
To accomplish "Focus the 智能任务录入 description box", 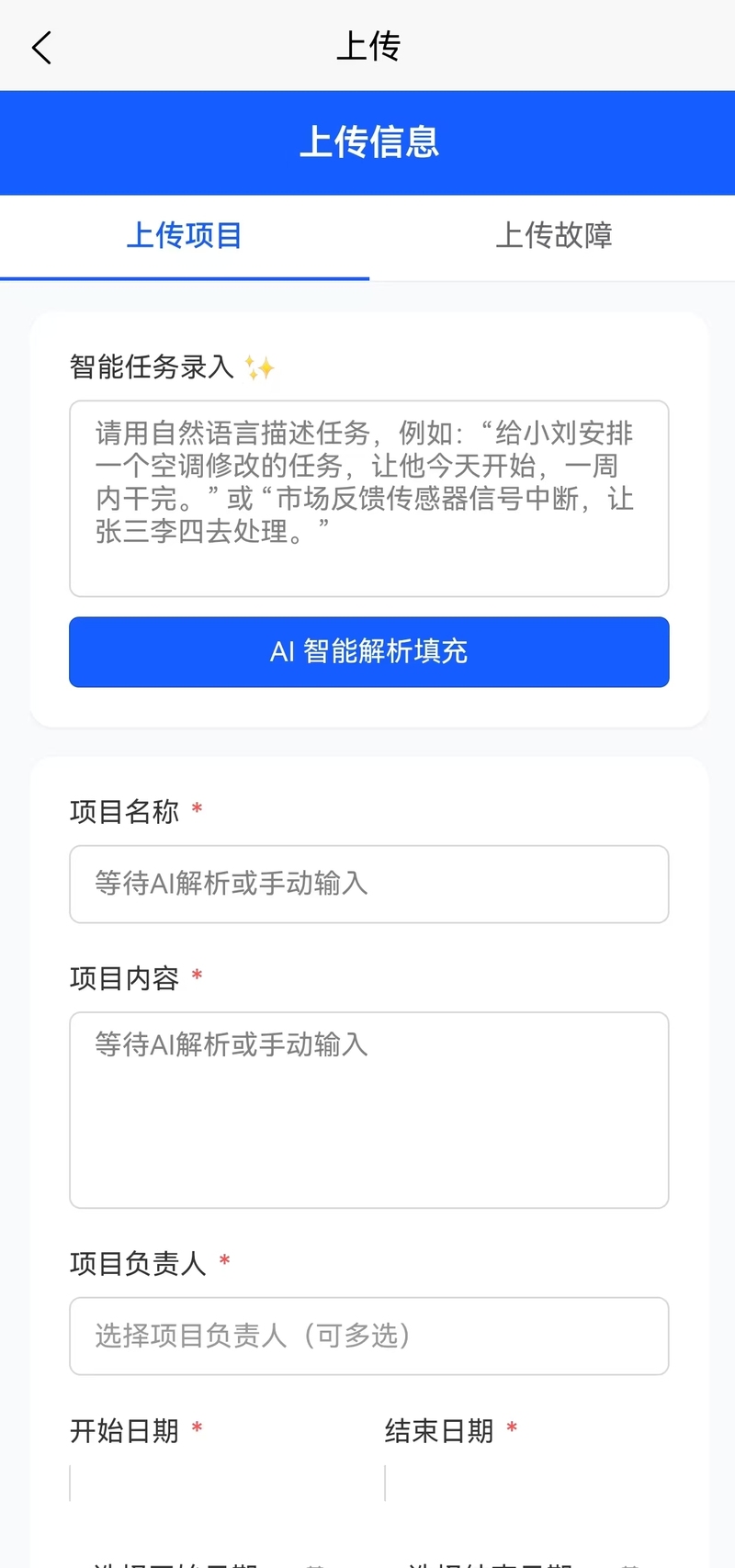I will [x=368, y=498].
